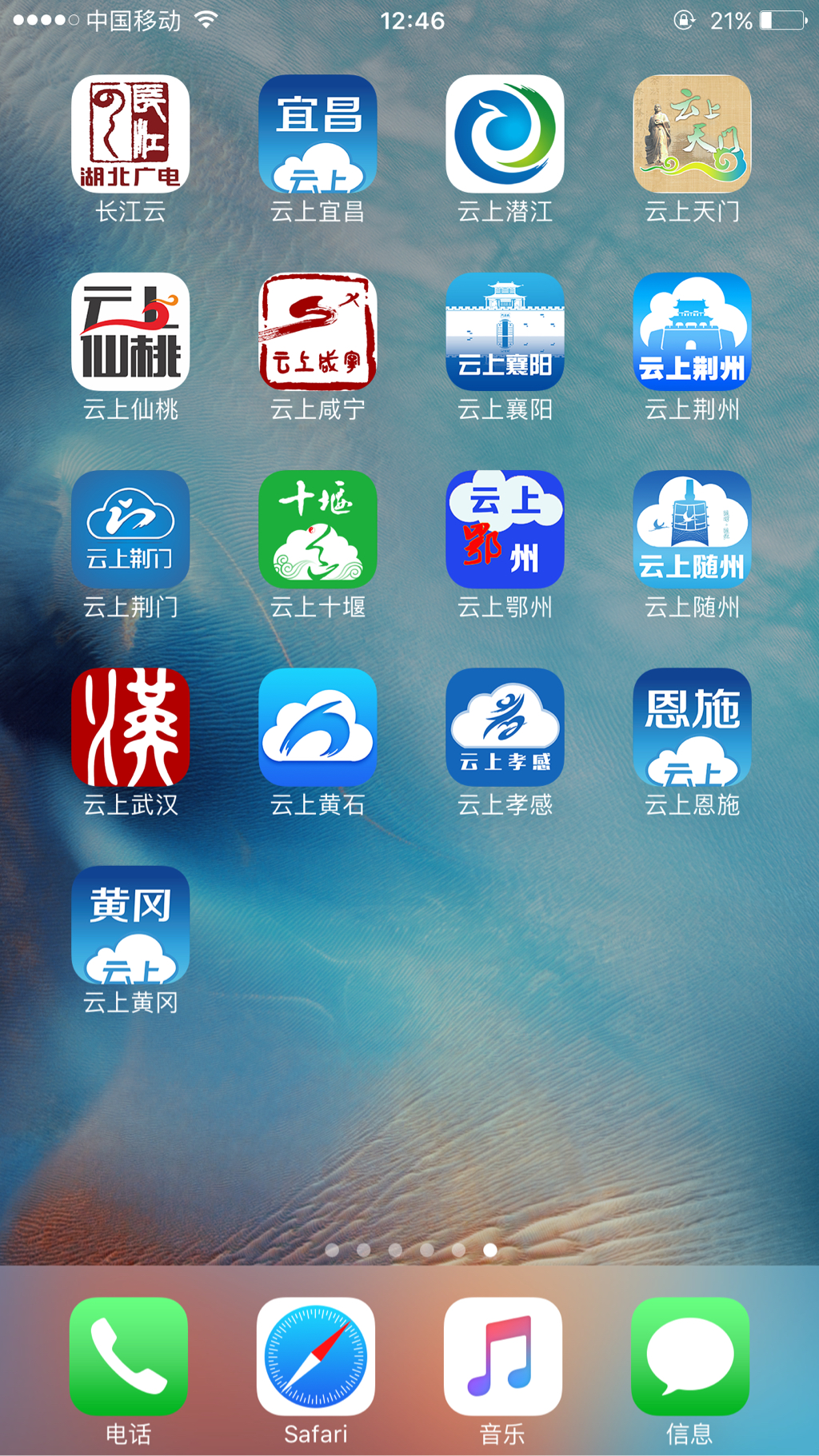Open the 长江云 app

(x=130, y=134)
